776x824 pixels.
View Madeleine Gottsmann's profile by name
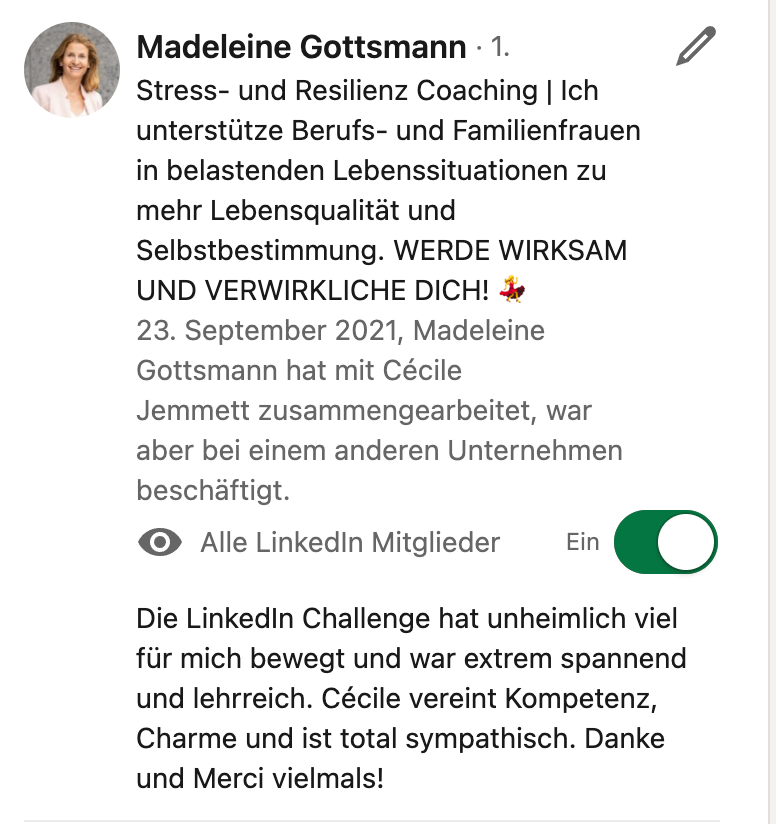(301, 47)
